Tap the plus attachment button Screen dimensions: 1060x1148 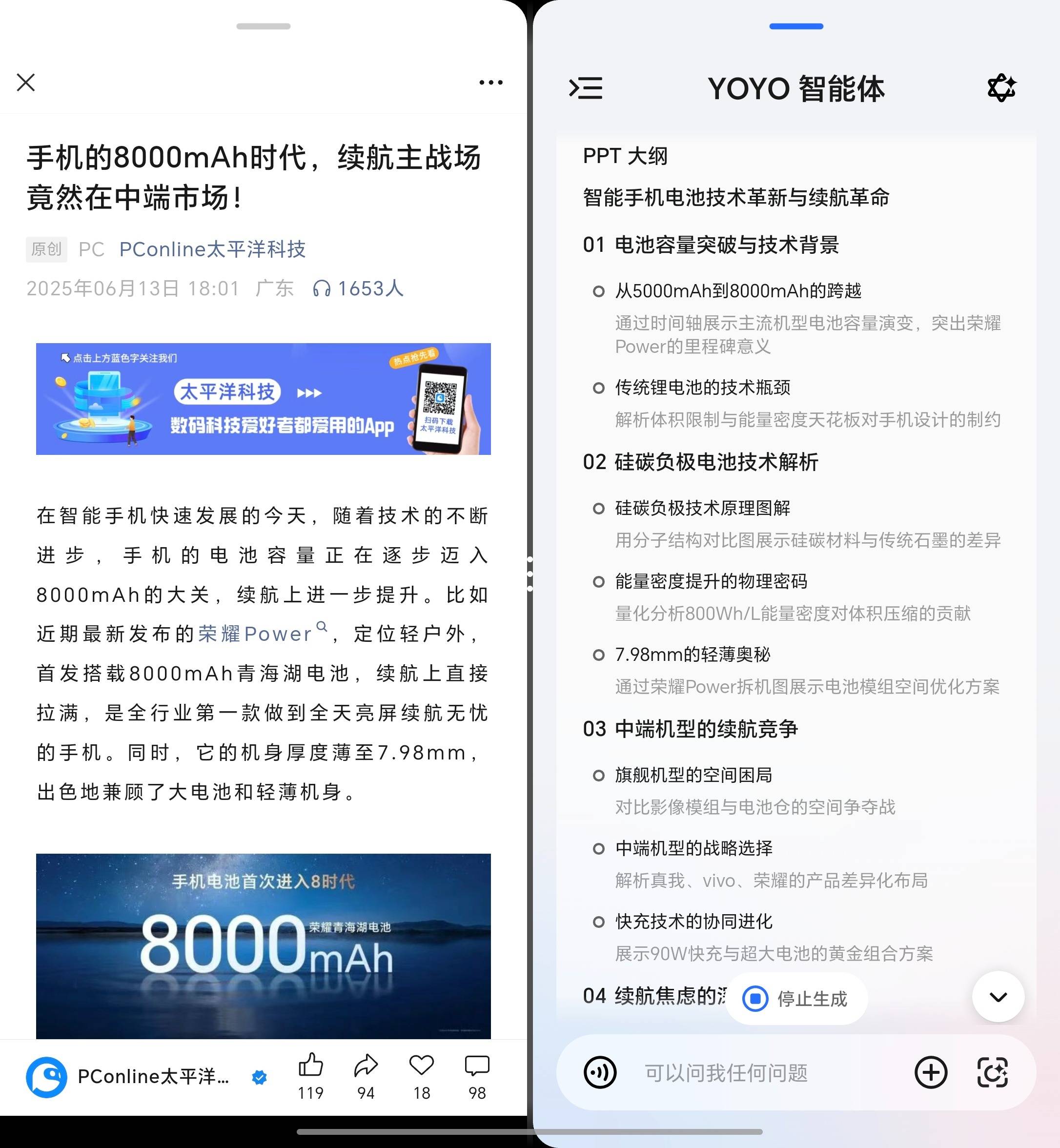coord(930,1072)
